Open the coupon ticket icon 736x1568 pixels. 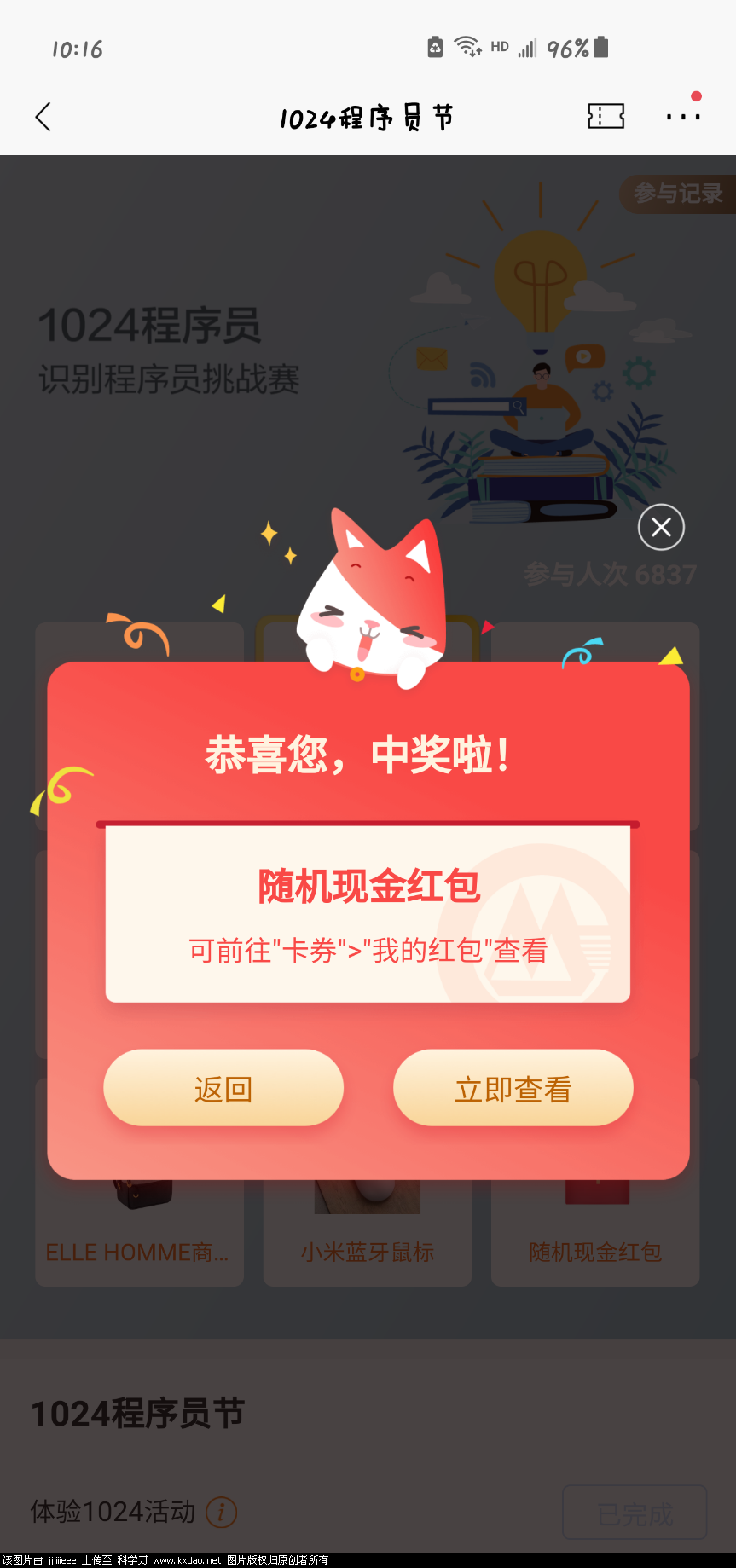[606, 117]
